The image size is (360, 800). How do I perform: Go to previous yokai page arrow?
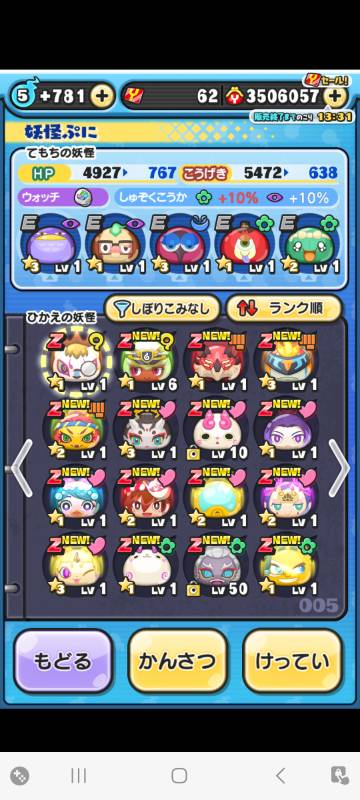point(21,468)
